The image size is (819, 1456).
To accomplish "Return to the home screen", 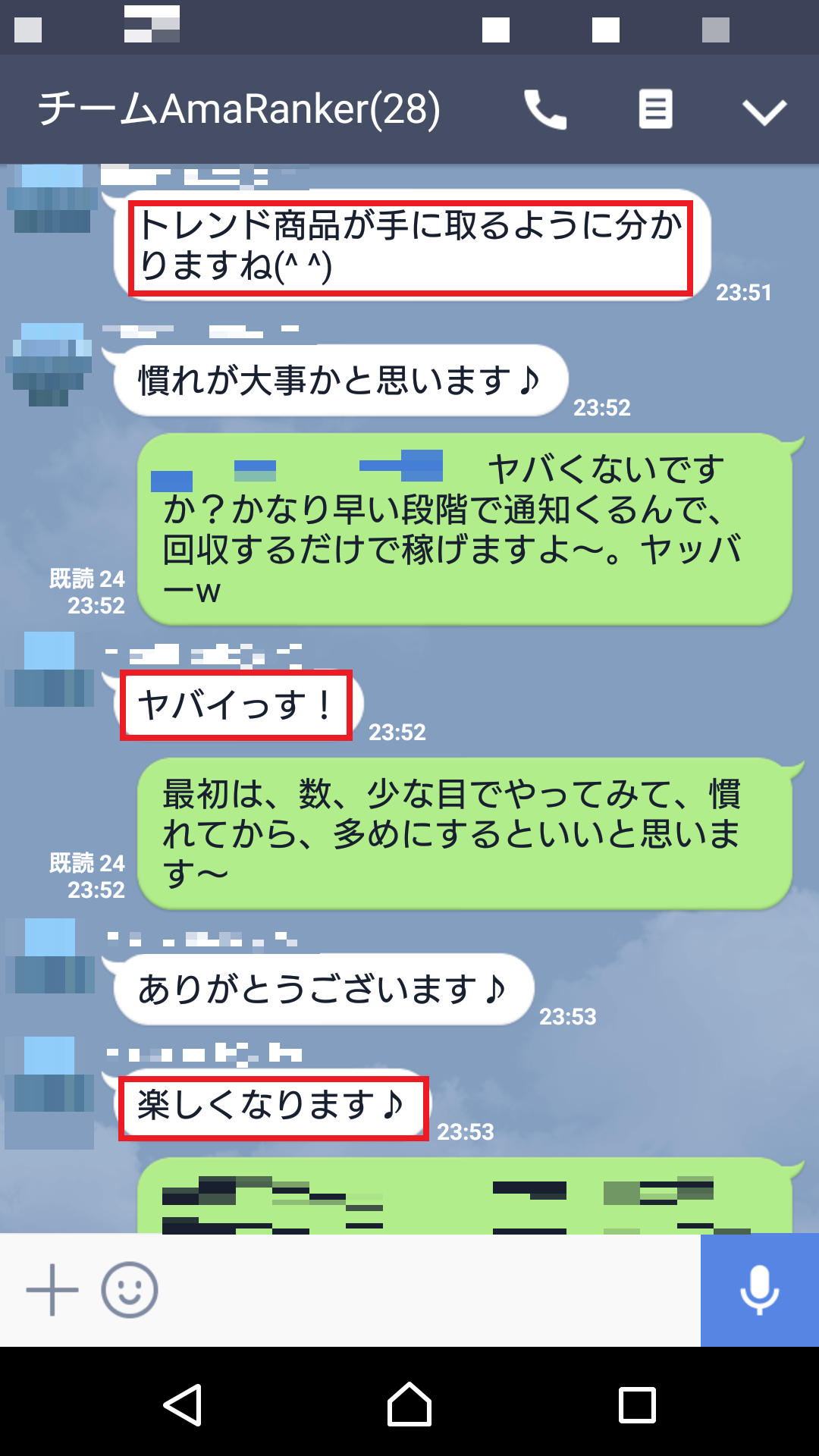I will [409, 1405].
